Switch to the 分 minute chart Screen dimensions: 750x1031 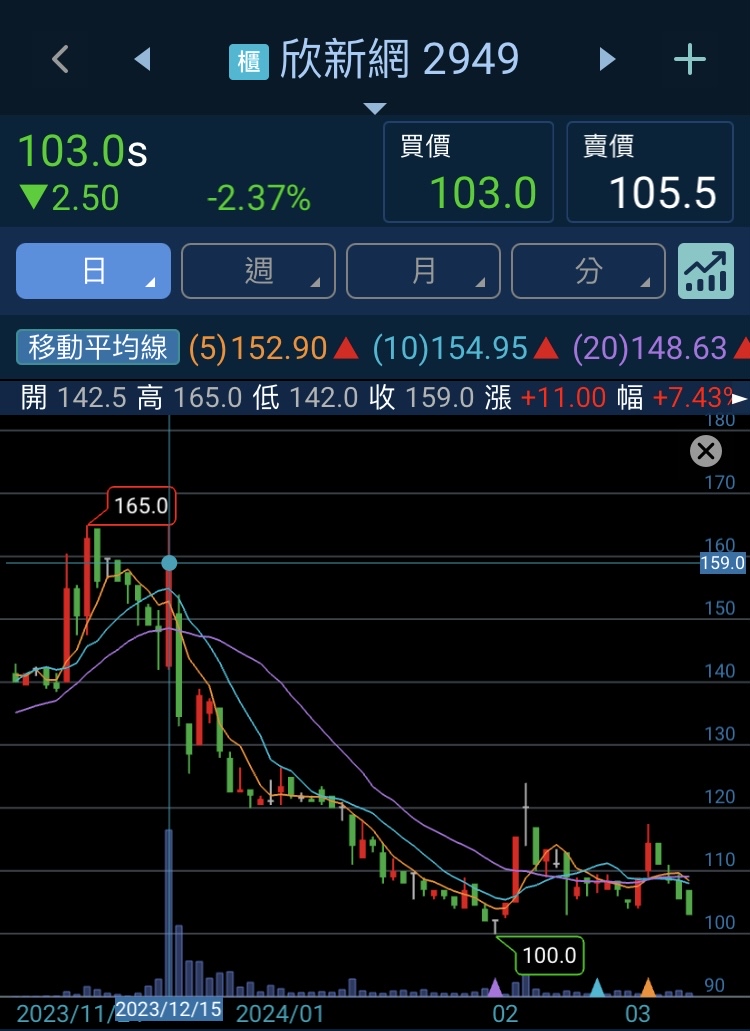[588, 271]
